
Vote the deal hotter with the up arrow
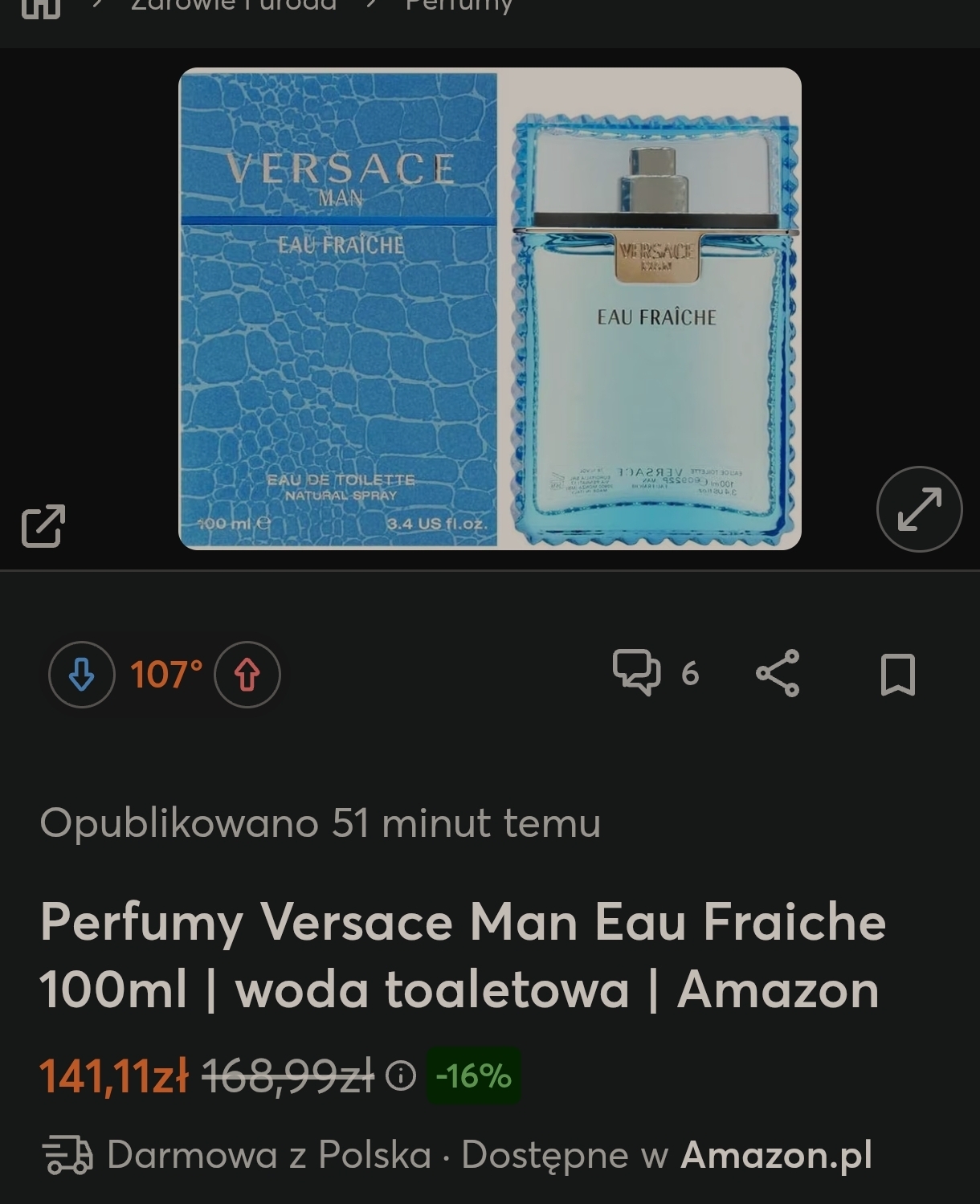click(x=247, y=675)
